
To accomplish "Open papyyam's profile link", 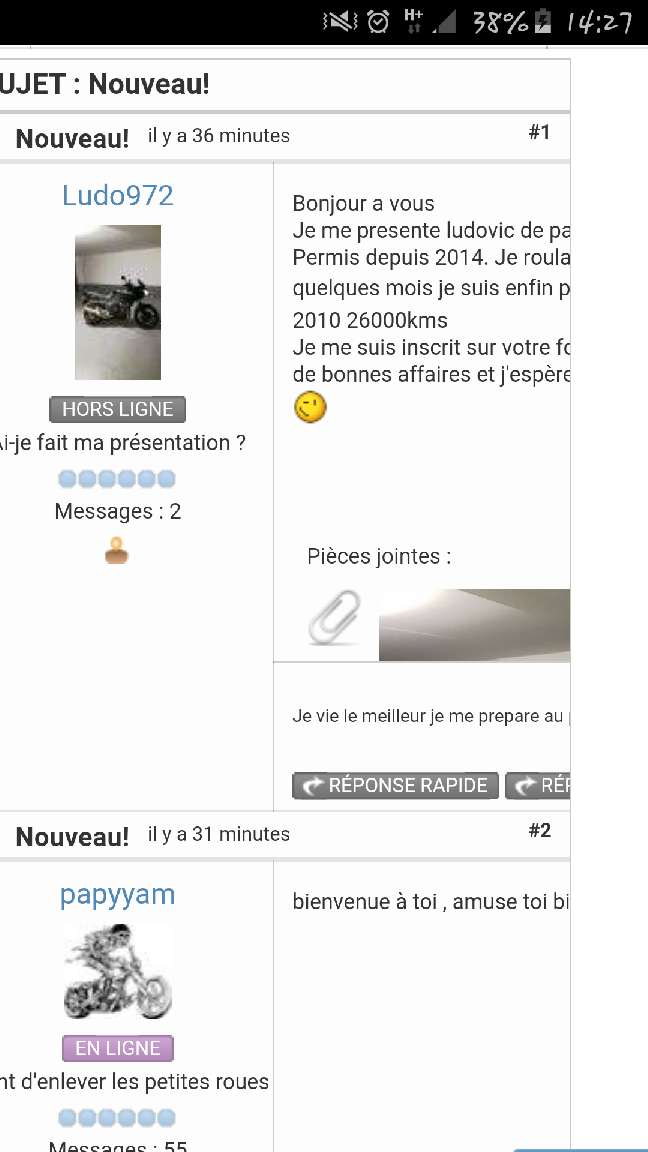I will click(118, 894).
